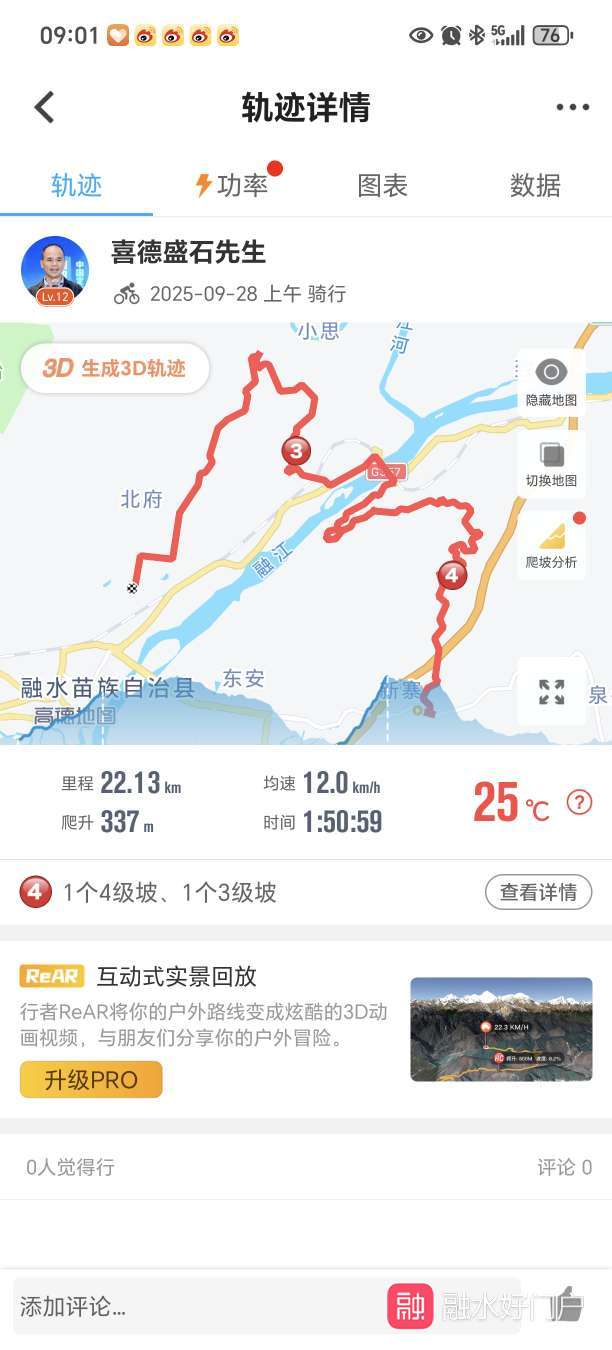This screenshot has height=1350, width=612.
Task: Switch to the 图表 tab
Action: 382,185
